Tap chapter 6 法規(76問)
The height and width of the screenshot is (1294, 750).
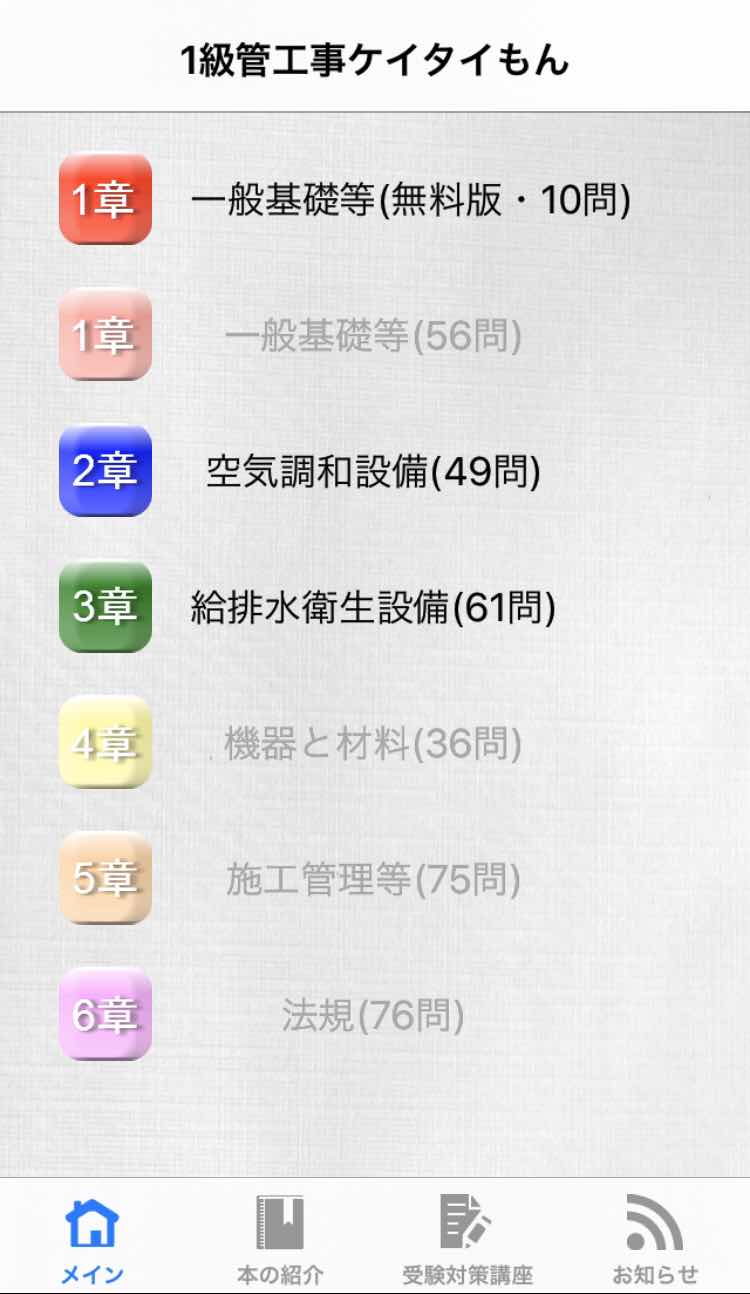pyautogui.click(x=373, y=1016)
